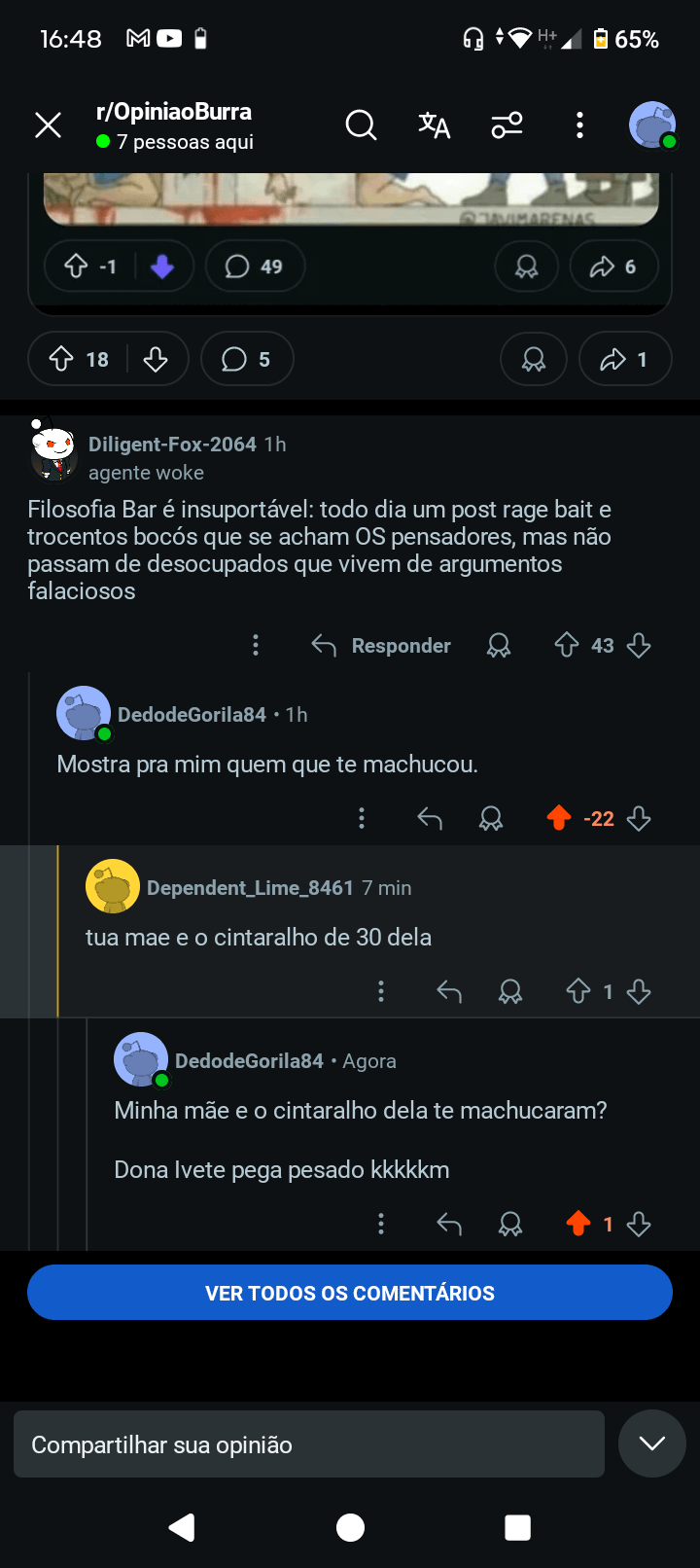Open Diligent-Fox-2064's profile
700x1568 pixels.
coord(172,445)
